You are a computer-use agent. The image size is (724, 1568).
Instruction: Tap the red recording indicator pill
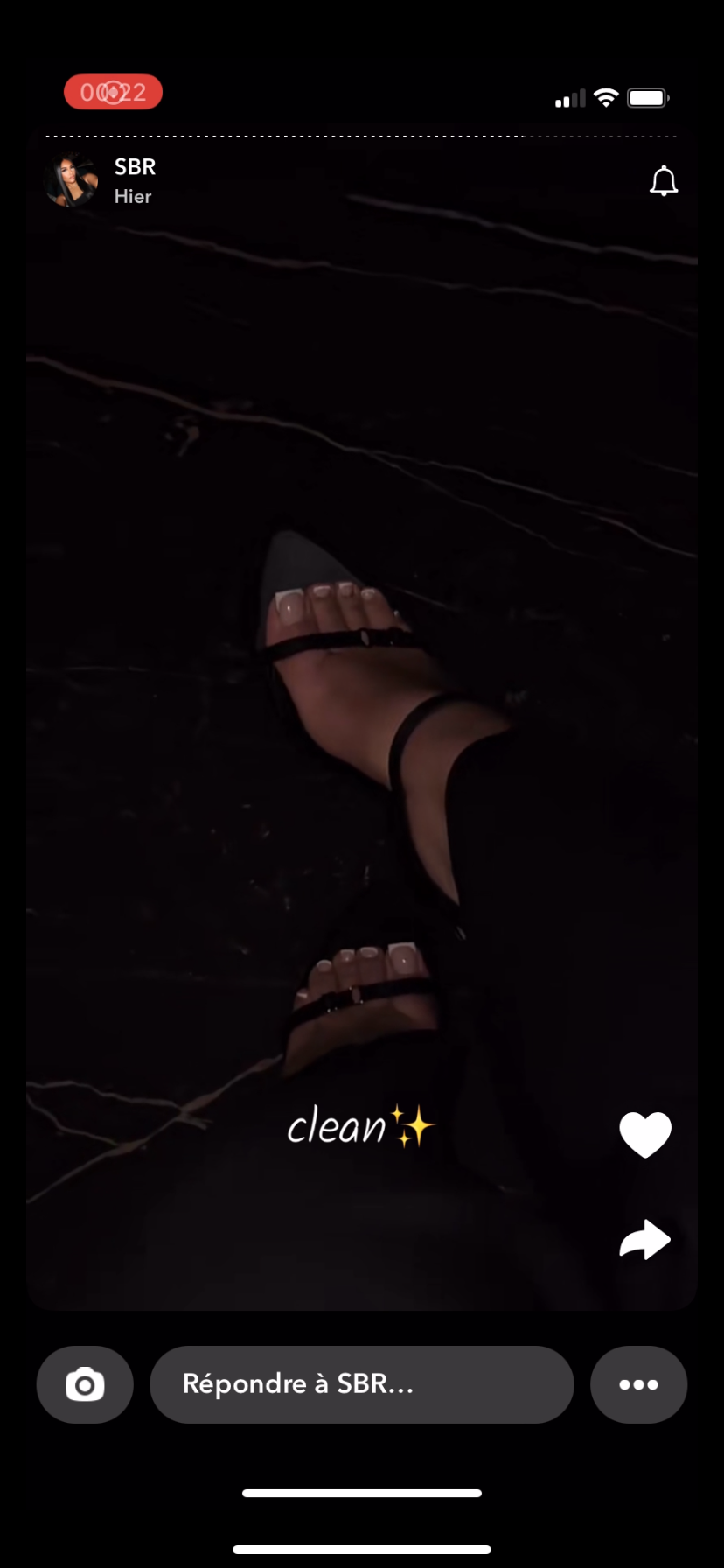(113, 92)
